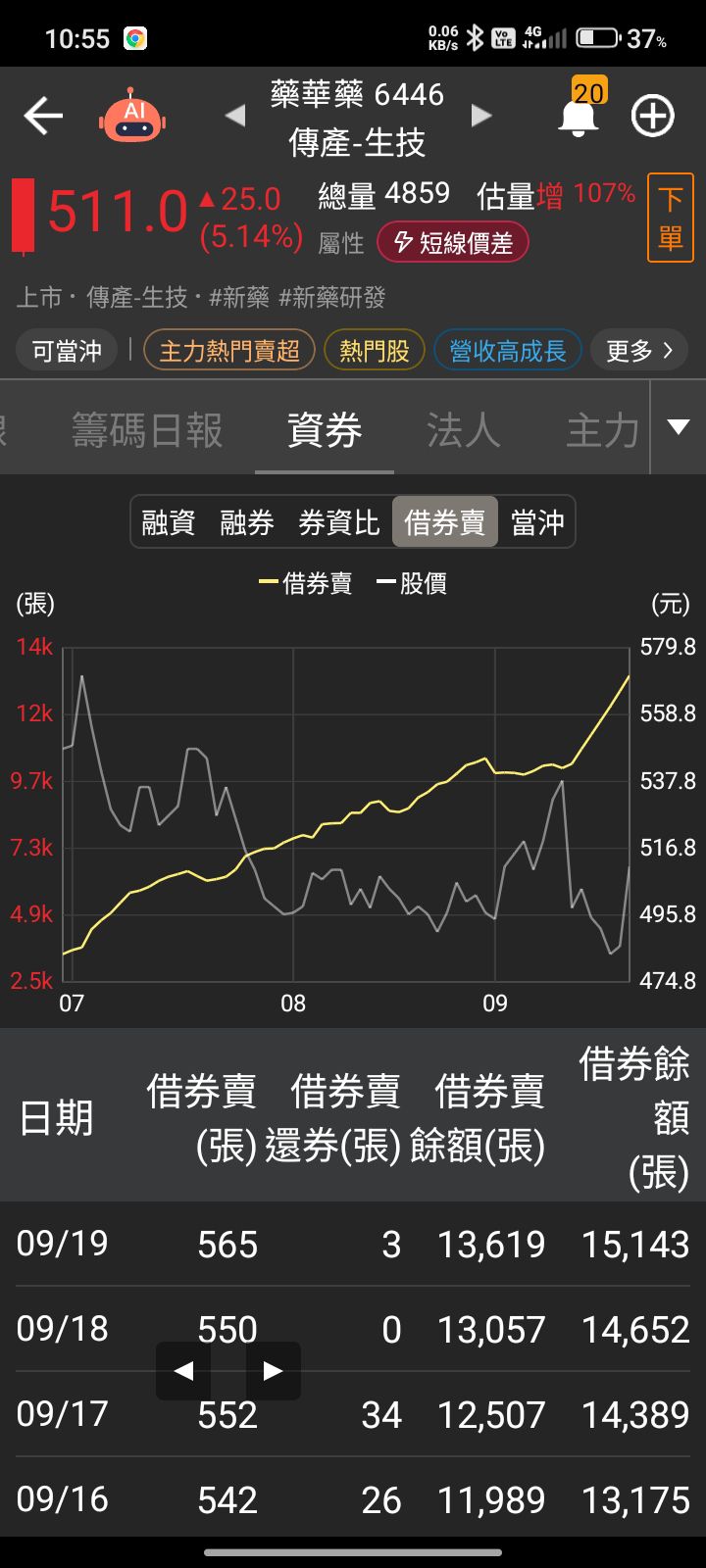The image size is (706, 1568).
Task: Switch to the previous stock with the left triangle
Action: coord(234,117)
